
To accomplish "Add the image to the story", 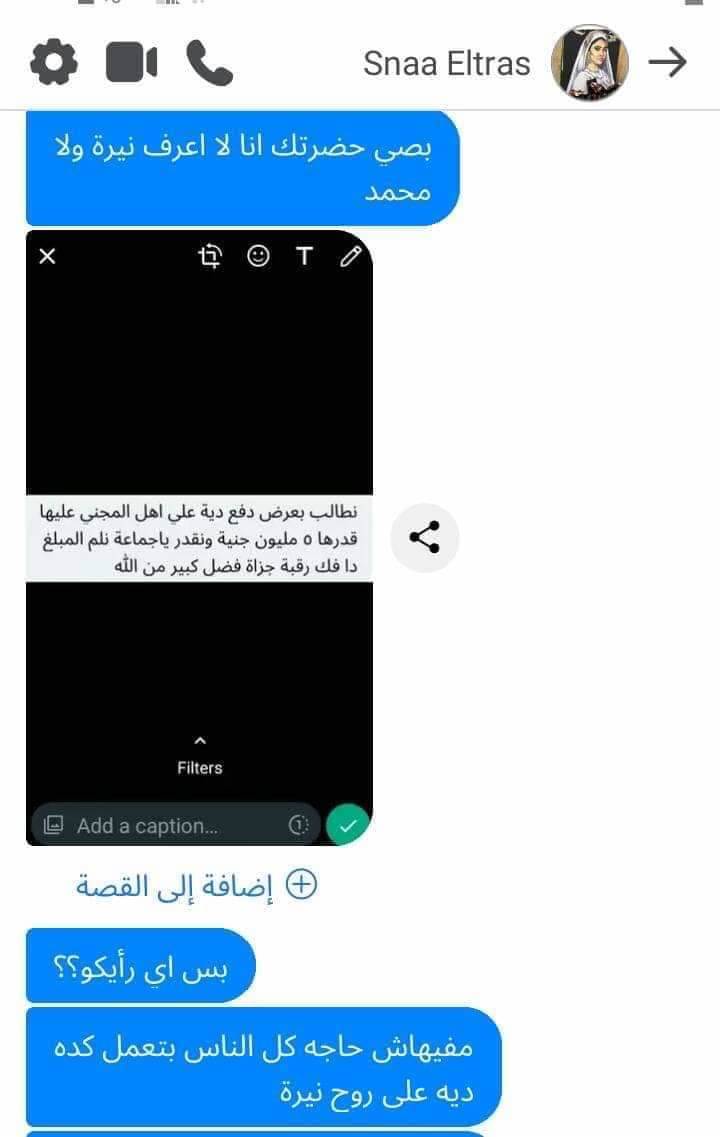I will pyautogui.click(x=197, y=885).
